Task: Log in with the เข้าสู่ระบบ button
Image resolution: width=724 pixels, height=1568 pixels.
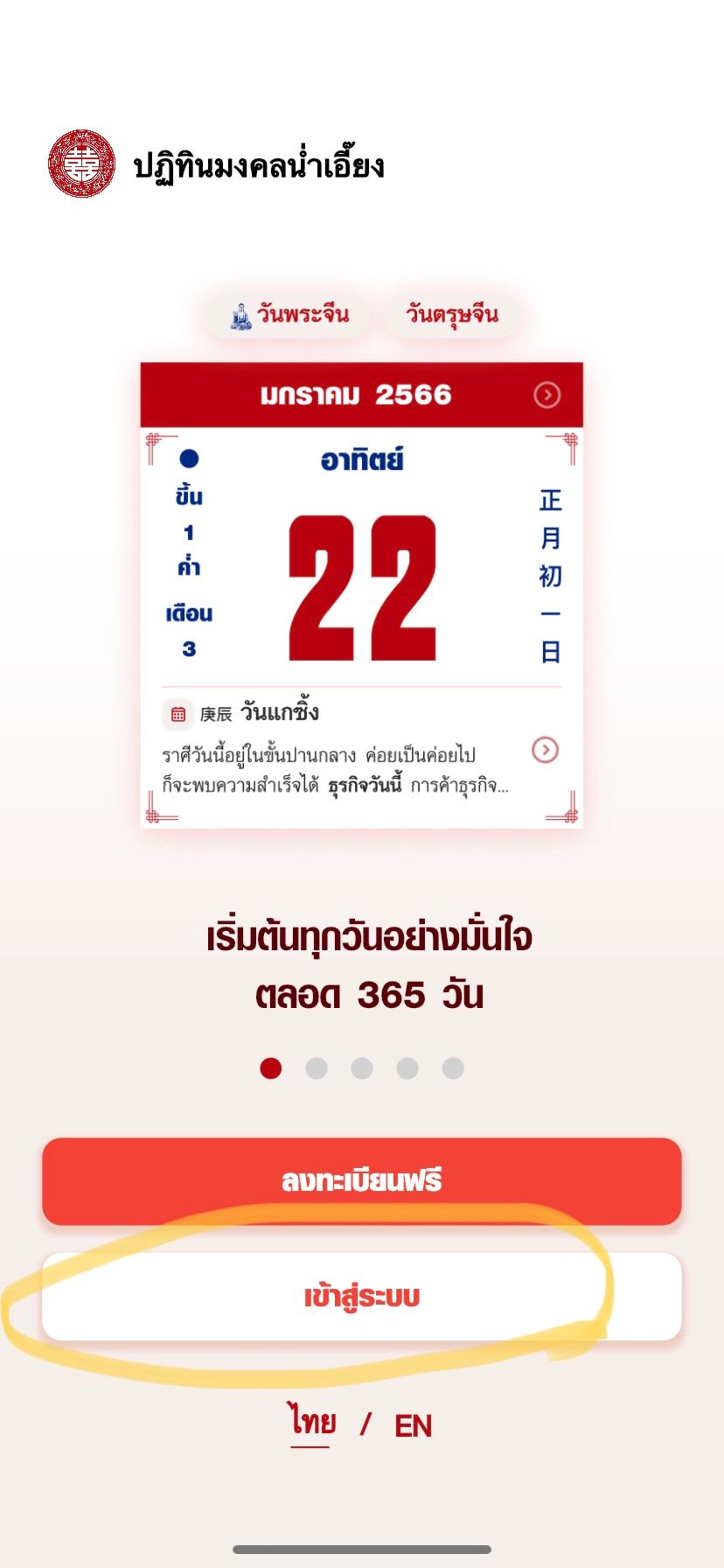Action: pos(361,1296)
